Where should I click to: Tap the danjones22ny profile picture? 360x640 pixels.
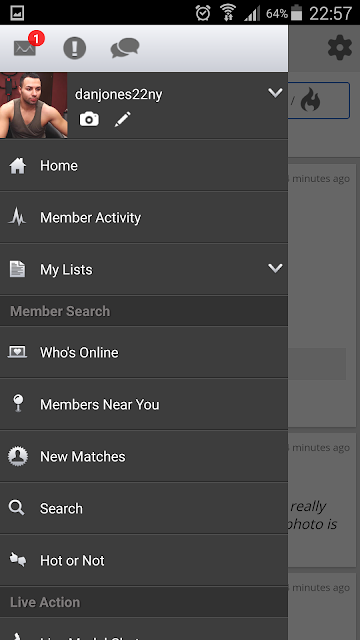tap(33, 105)
